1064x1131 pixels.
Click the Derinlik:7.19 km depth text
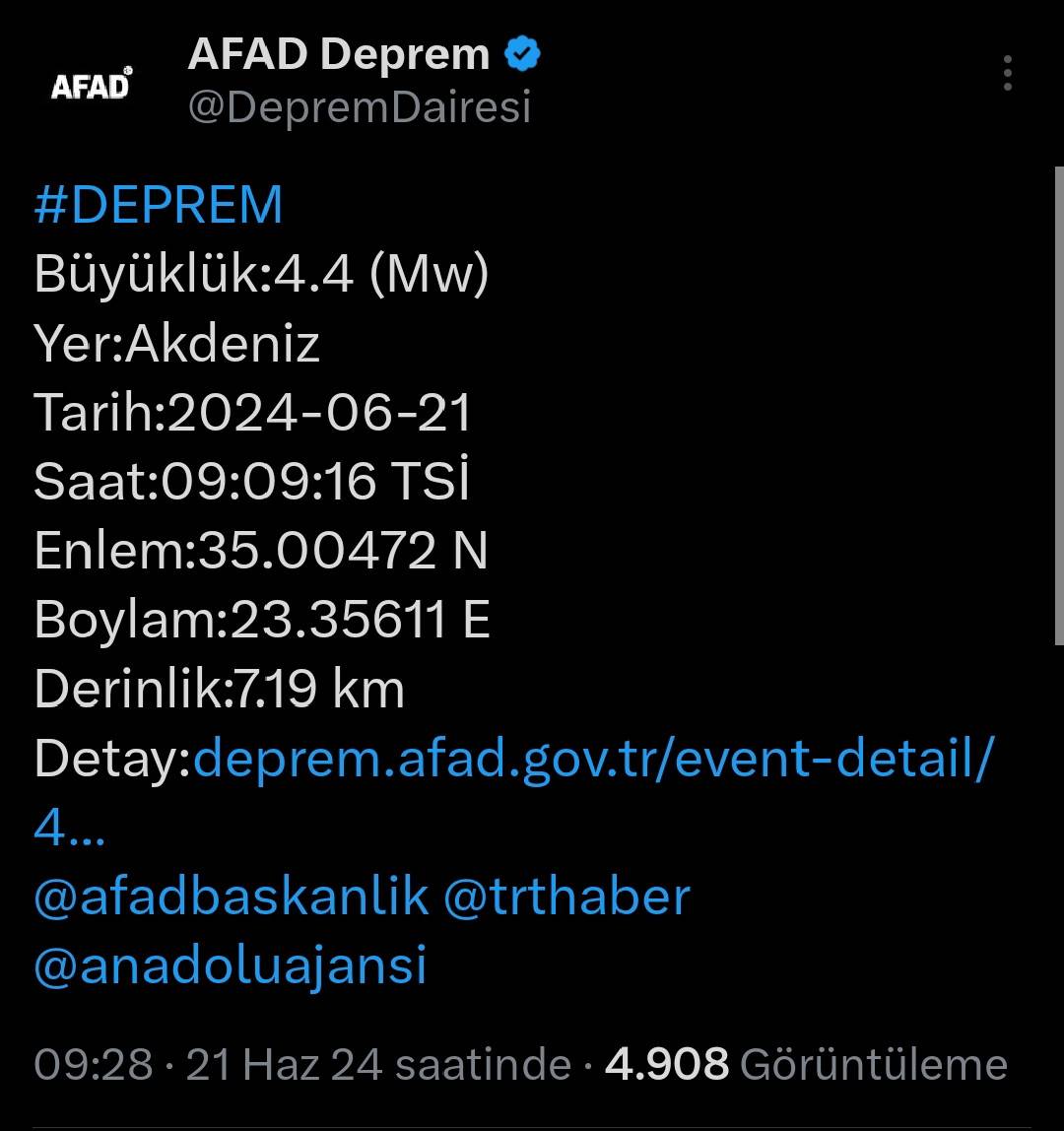click(217, 689)
